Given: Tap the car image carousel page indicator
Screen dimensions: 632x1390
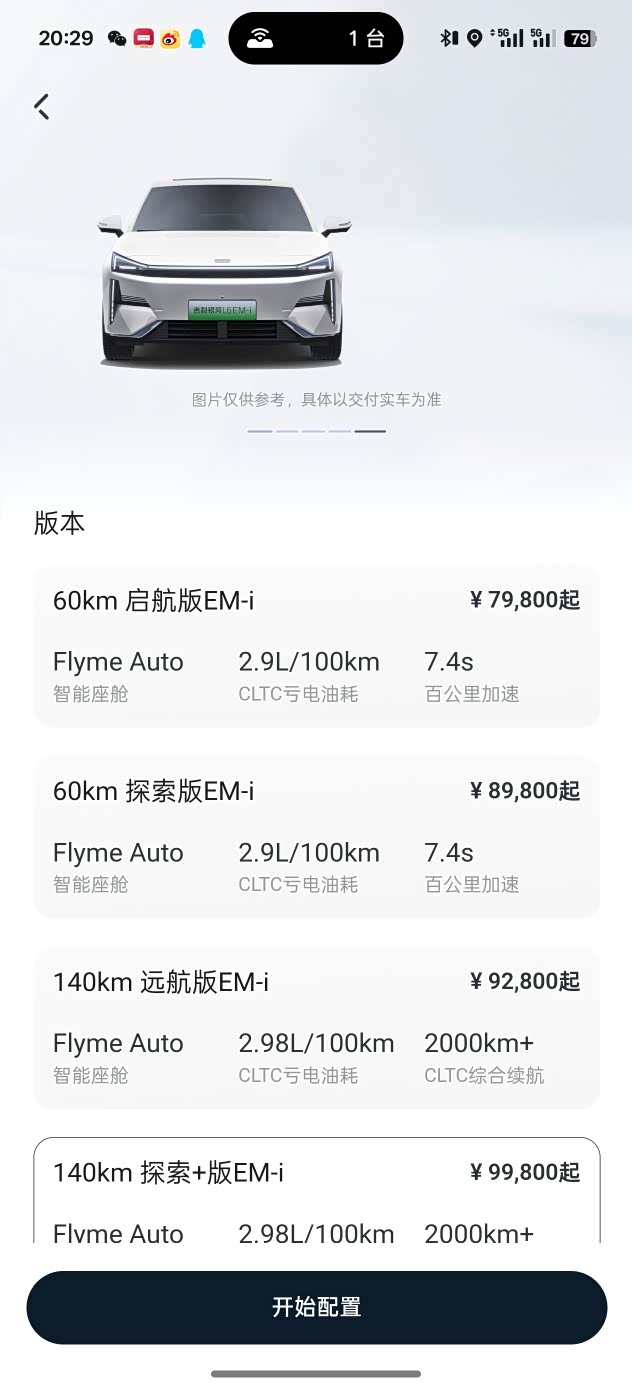Looking at the screenshot, I should point(316,431).
